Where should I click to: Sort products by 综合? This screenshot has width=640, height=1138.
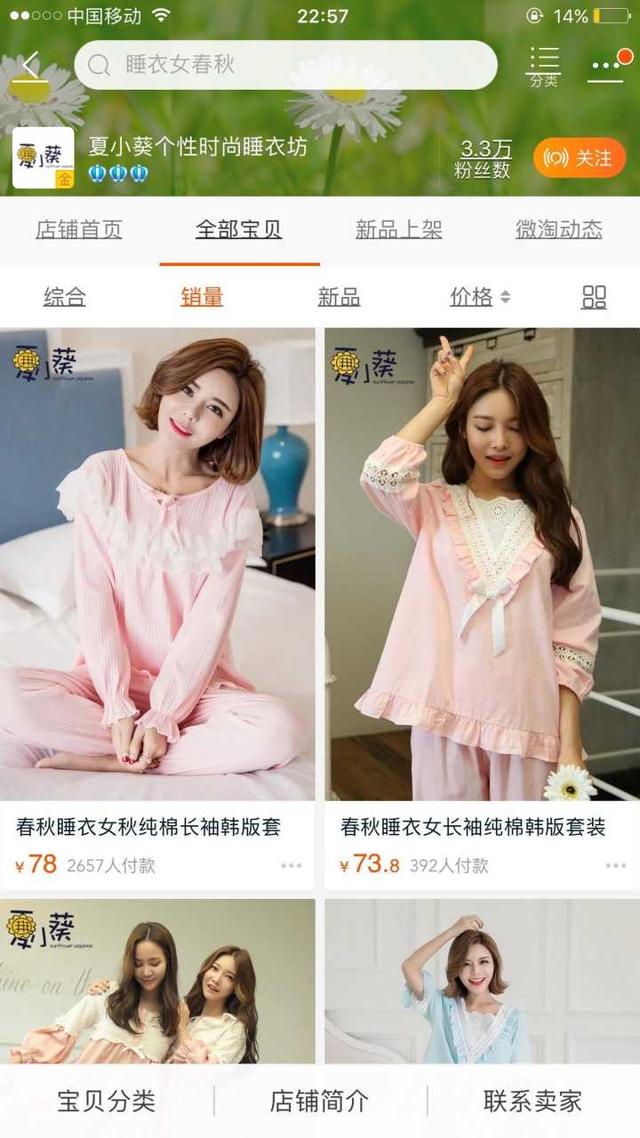click(65, 297)
